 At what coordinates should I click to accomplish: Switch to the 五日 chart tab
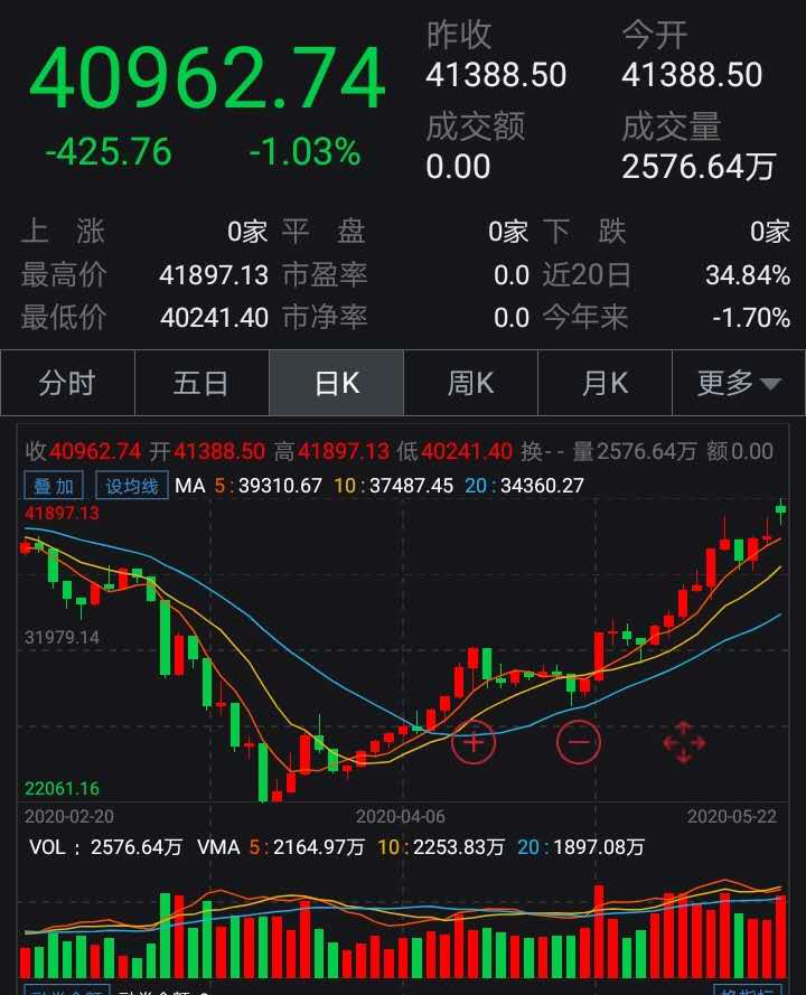[x=201, y=383]
